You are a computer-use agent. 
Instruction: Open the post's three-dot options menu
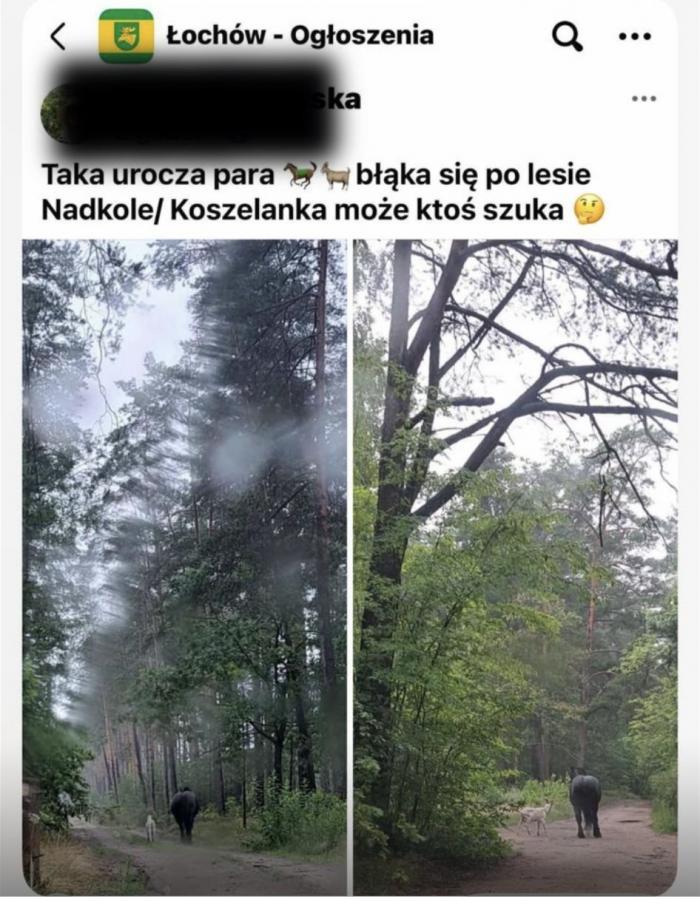643,98
